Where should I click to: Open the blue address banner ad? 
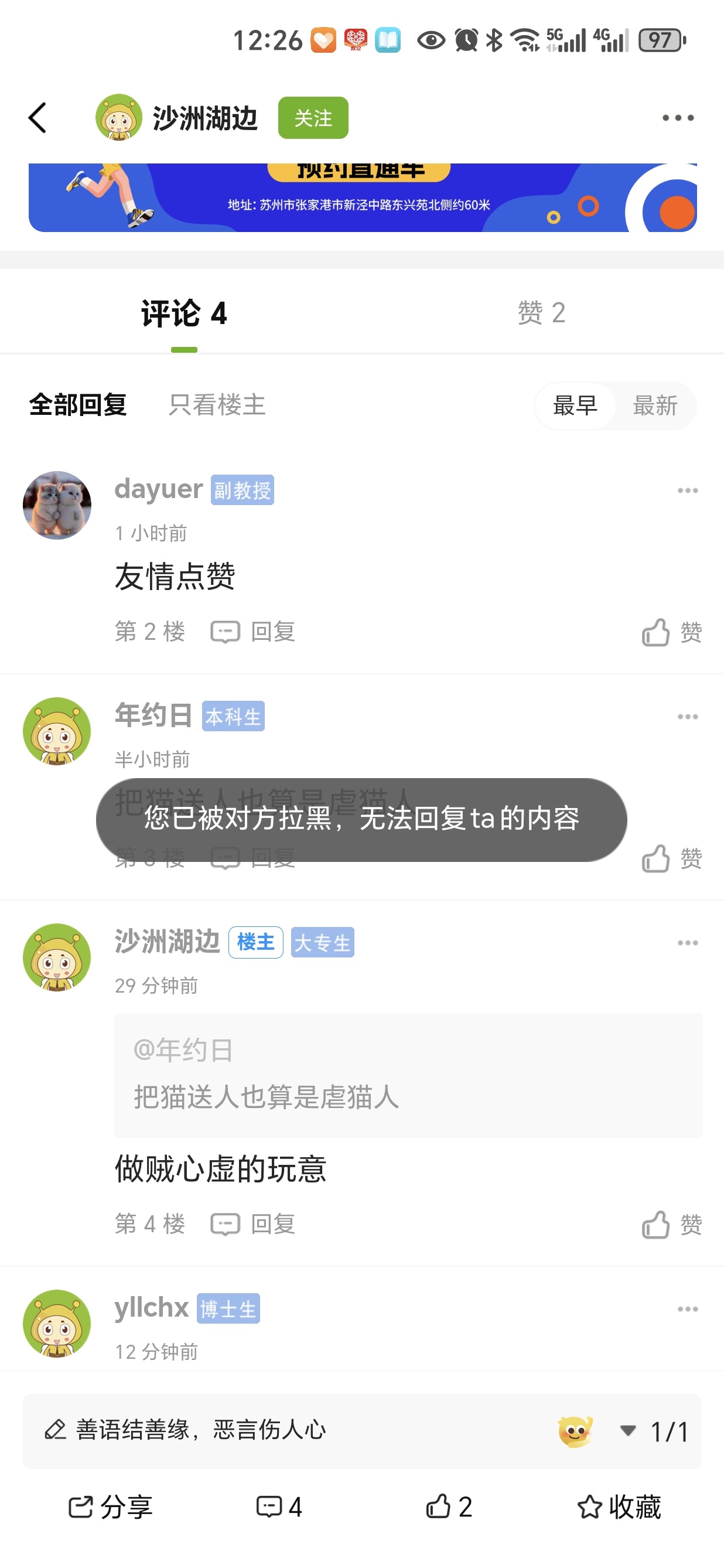(362, 198)
